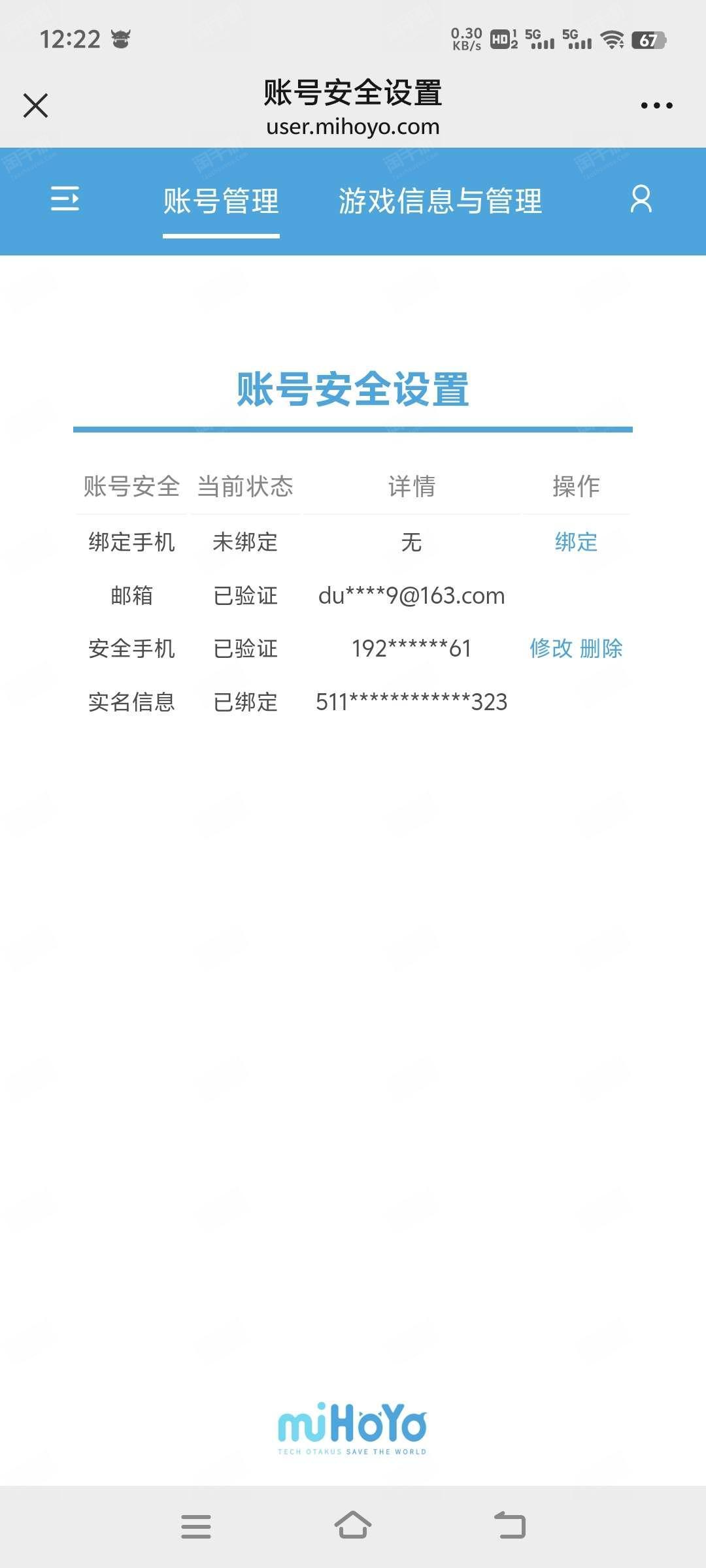Tap 删除 to remove the security phone

601,649
